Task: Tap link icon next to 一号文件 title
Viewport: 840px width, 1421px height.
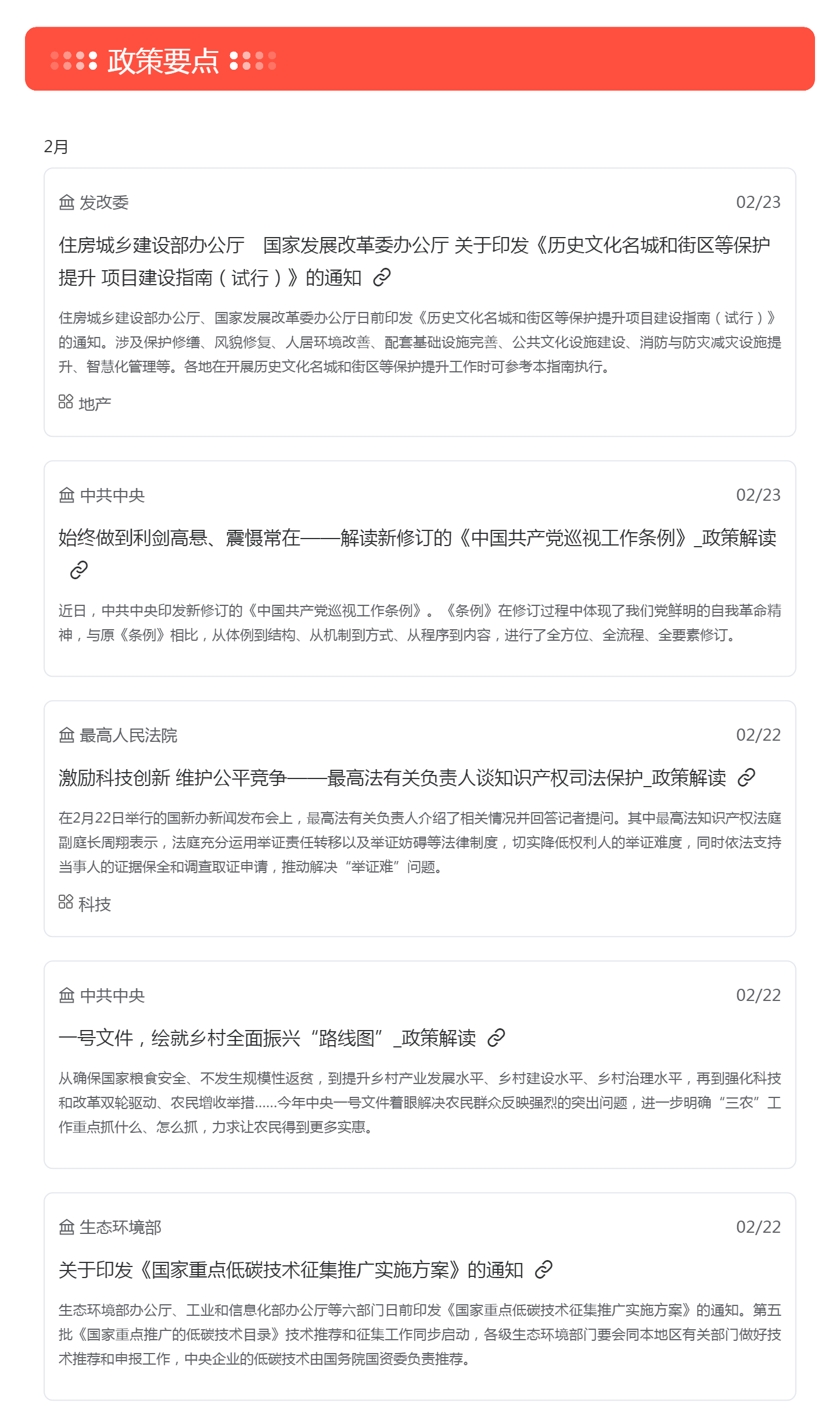Action: click(x=496, y=1038)
